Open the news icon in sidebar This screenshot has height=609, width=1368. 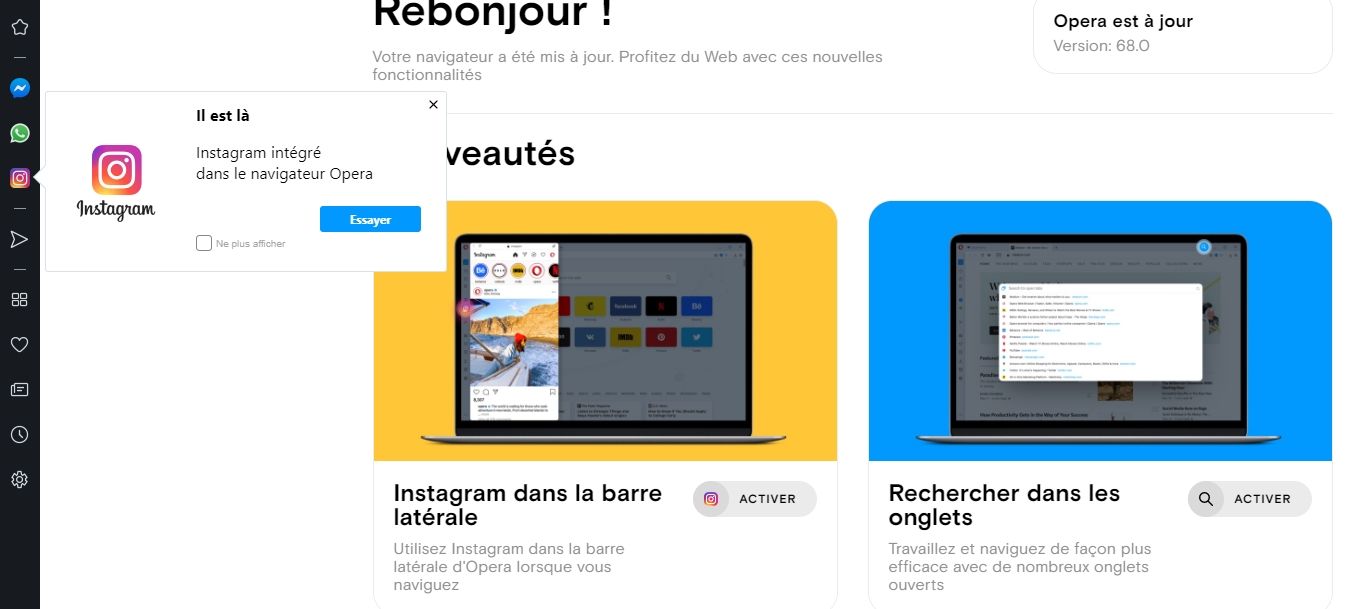pyautogui.click(x=19, y=389)
